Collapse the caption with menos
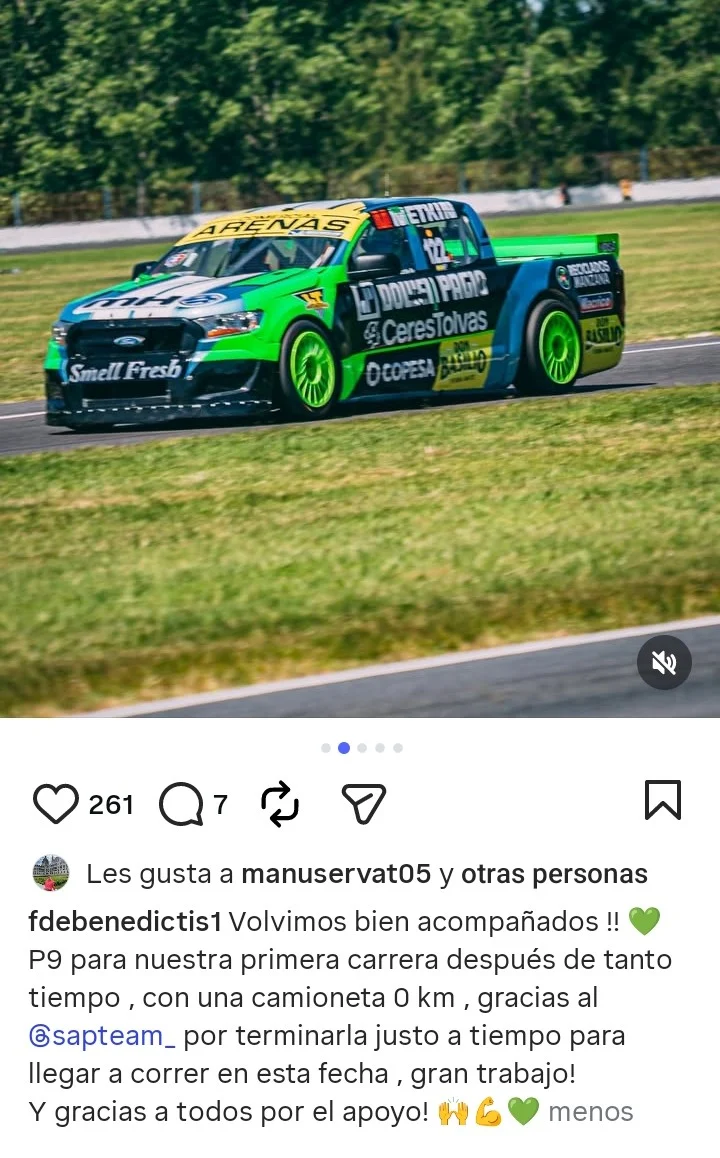 coord(590,1111)
